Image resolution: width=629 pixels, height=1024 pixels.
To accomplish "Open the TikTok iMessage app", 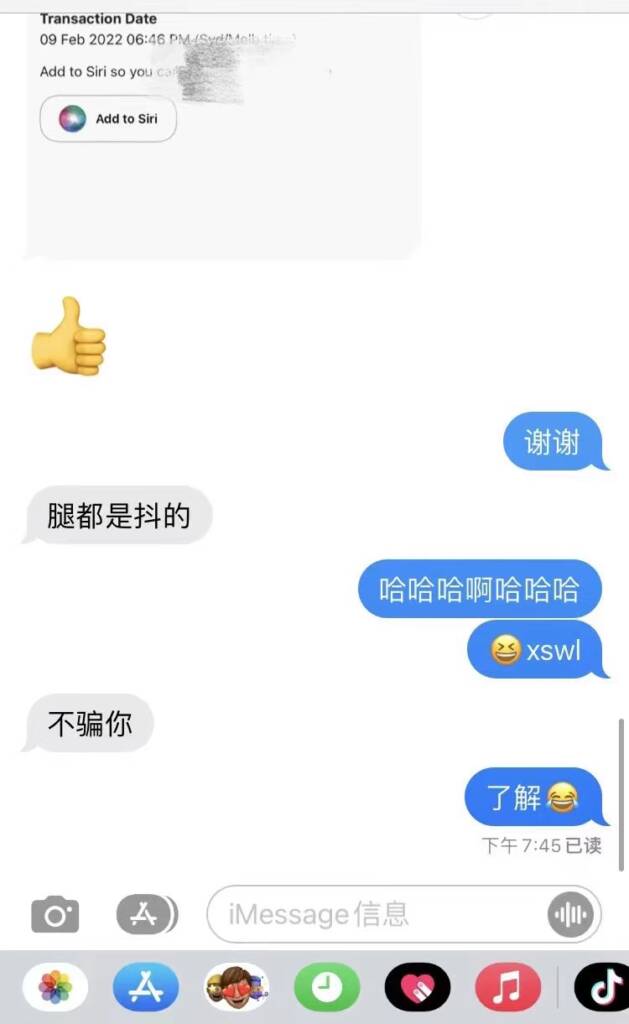I will 603,988.
